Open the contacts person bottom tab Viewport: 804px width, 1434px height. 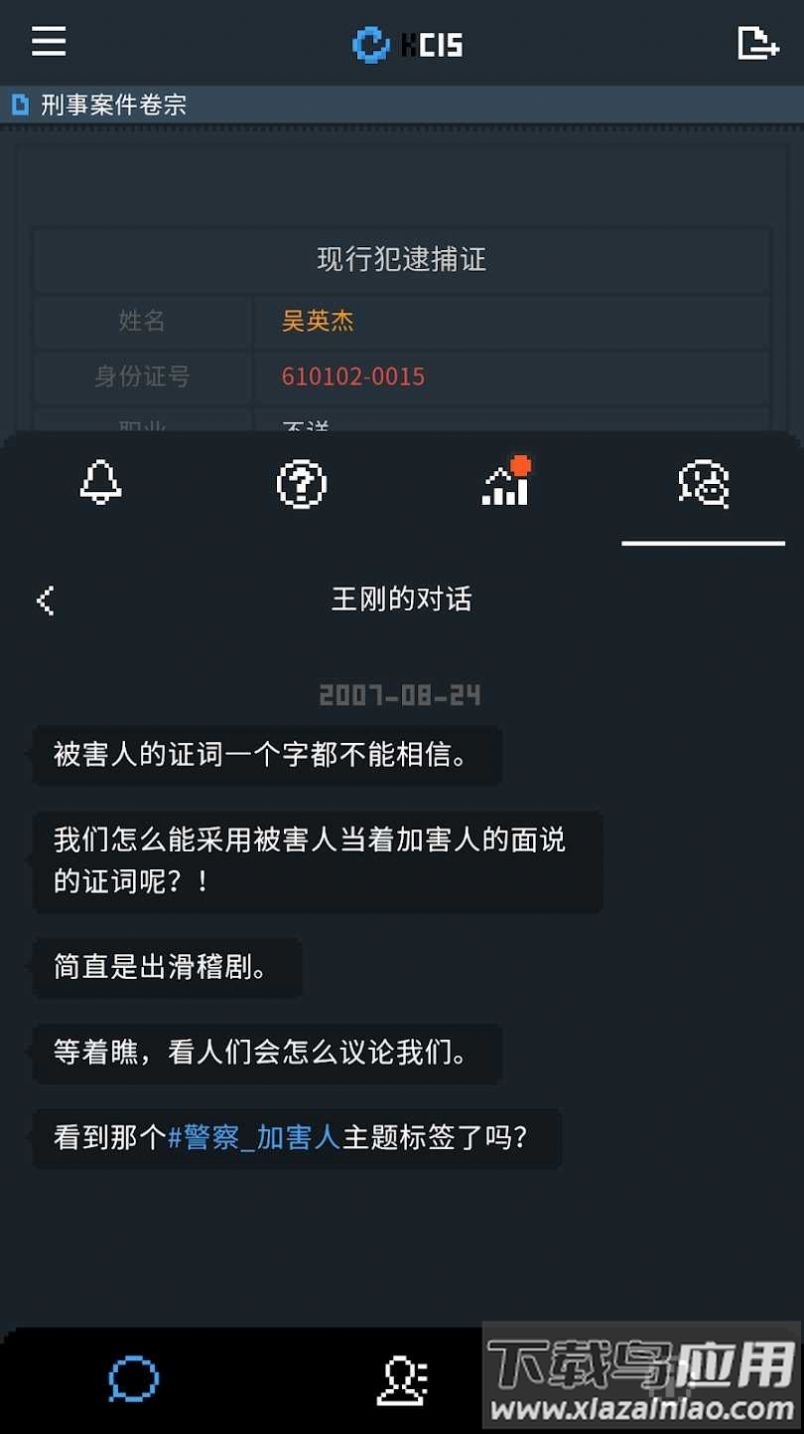point(402,1380)
